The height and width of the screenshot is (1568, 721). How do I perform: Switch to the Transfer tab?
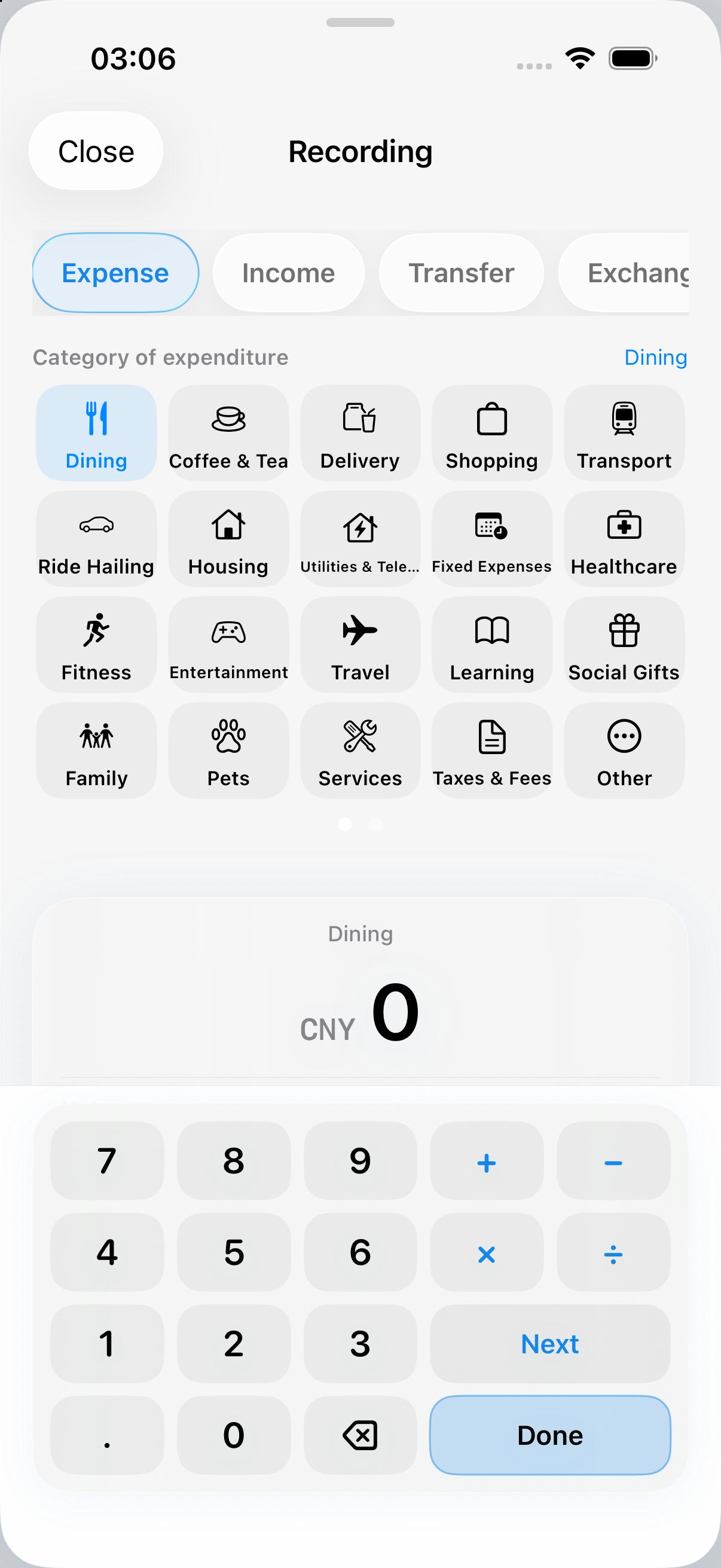click(461, 273)
